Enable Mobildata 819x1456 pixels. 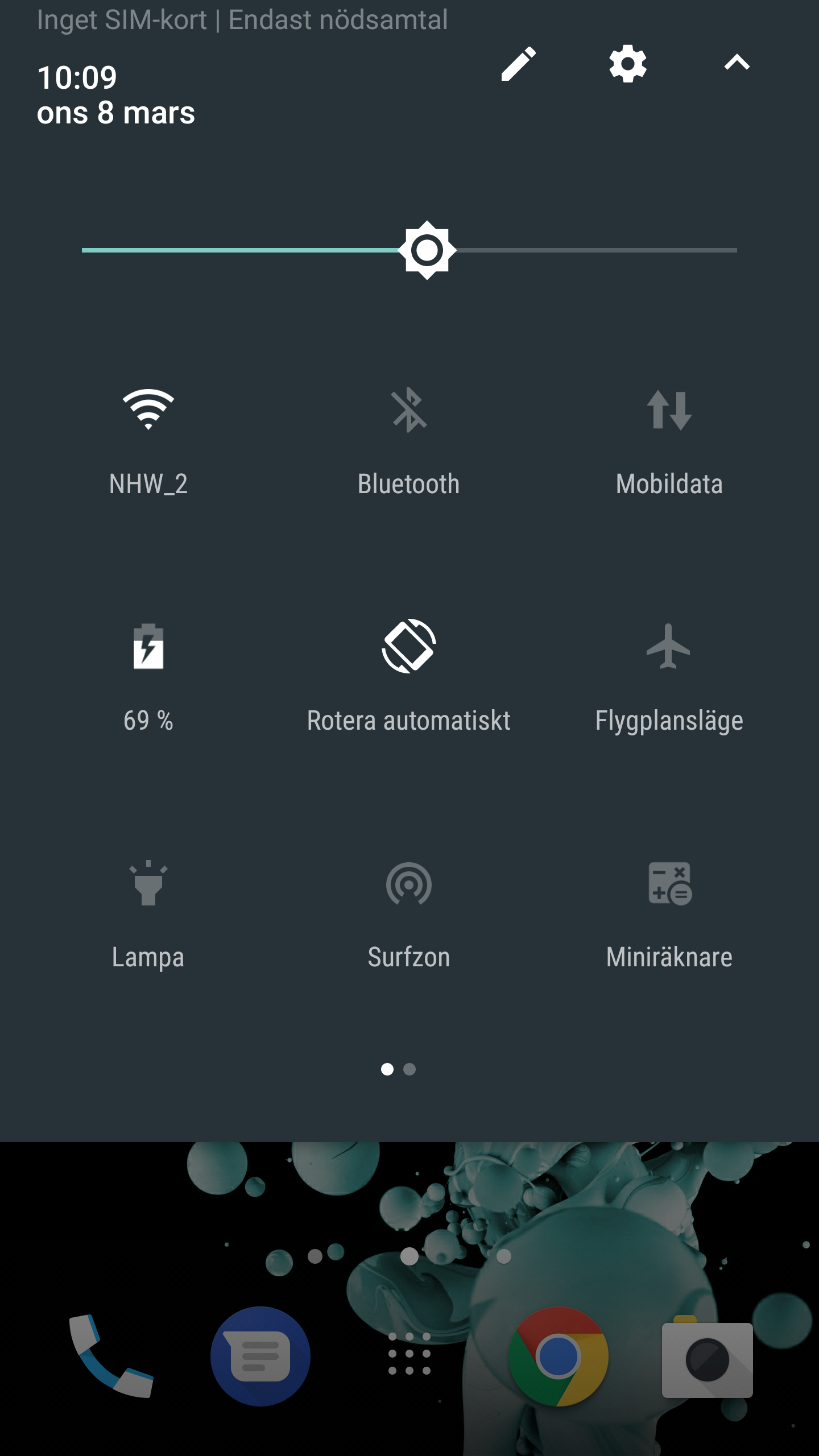point(669,411)
